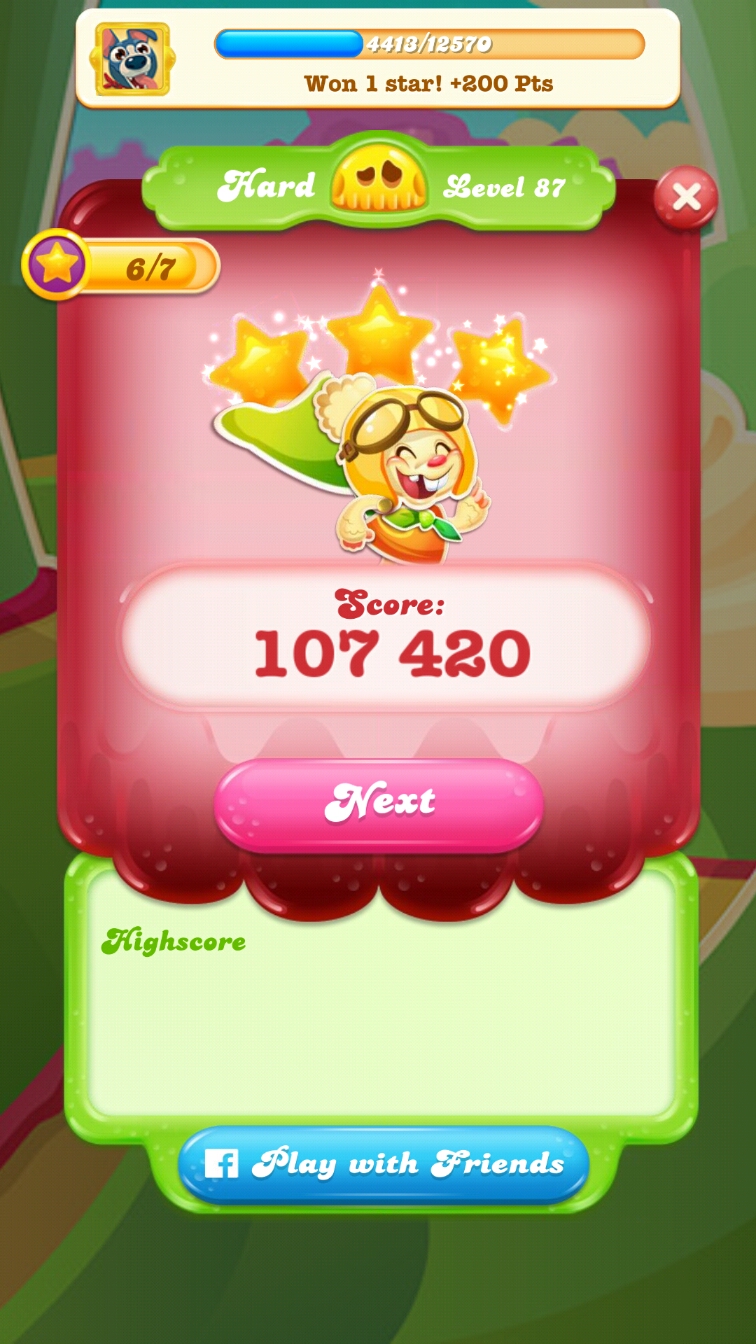This screenshot has width=756, height=1344.
Task: Open the 6/7 star progress badge
Action: (x=122, y=267)
